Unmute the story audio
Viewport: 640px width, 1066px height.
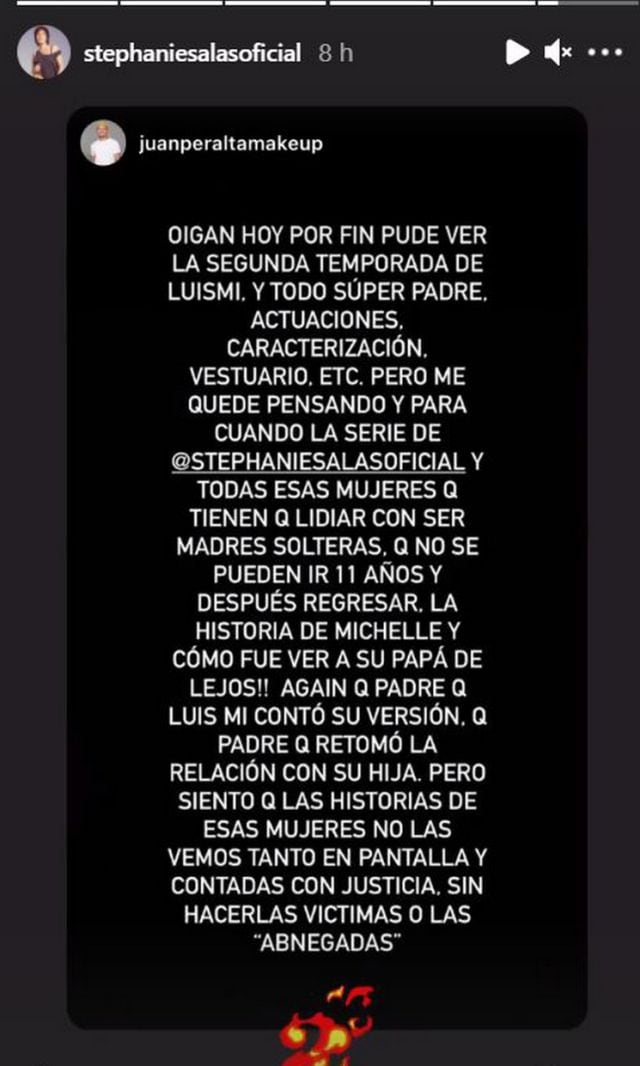[558, 52]
